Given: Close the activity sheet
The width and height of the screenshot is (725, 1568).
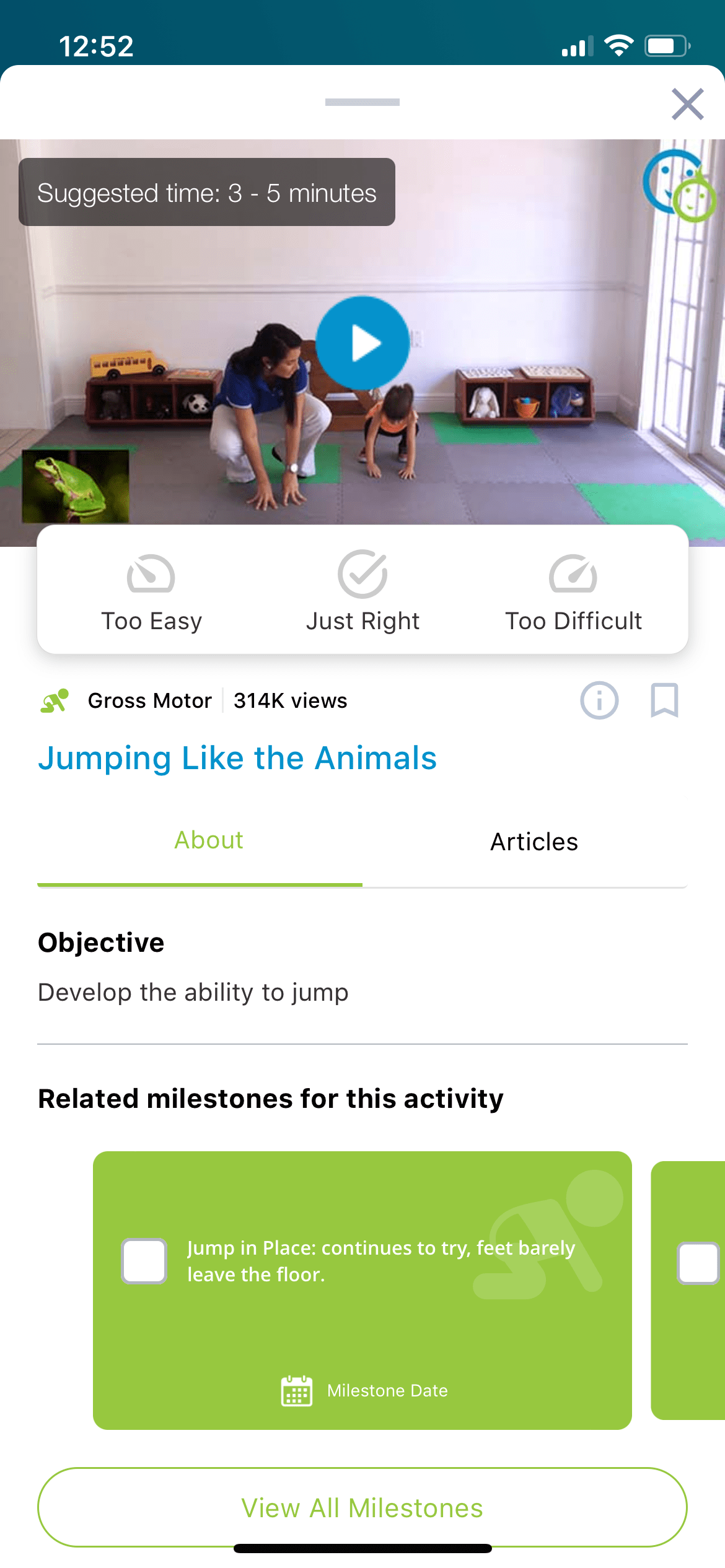Looking at the screenshot, I should 687,104.
